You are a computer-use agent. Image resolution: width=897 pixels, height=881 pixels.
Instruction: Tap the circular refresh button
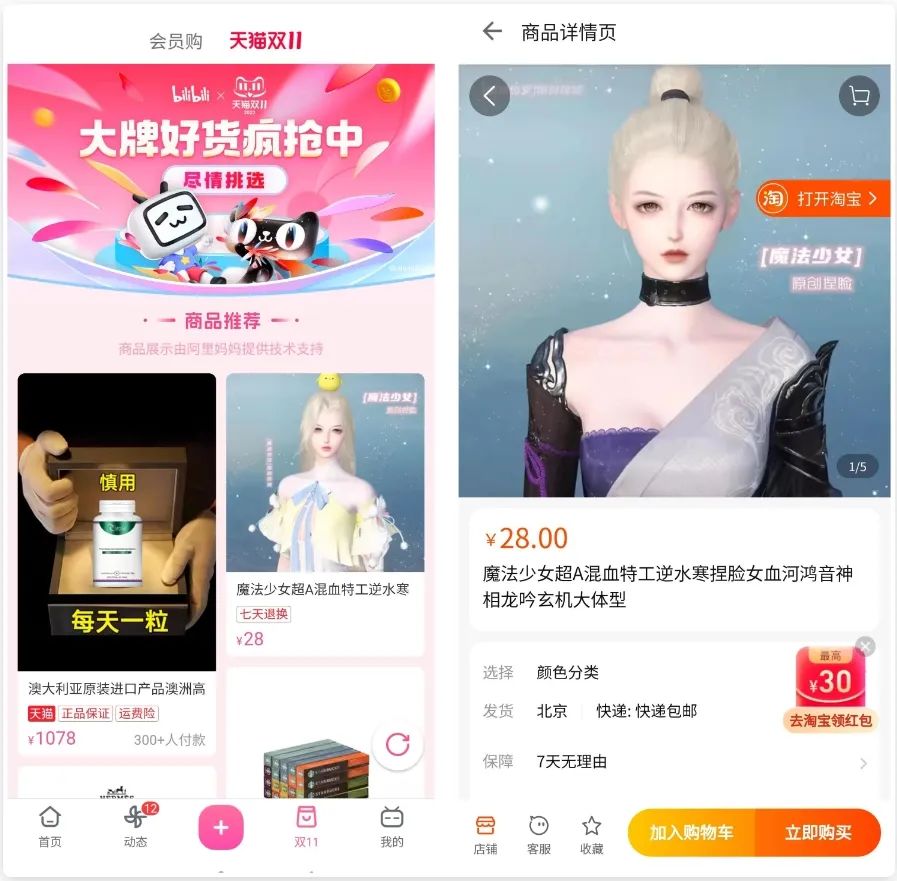point(397,745)
